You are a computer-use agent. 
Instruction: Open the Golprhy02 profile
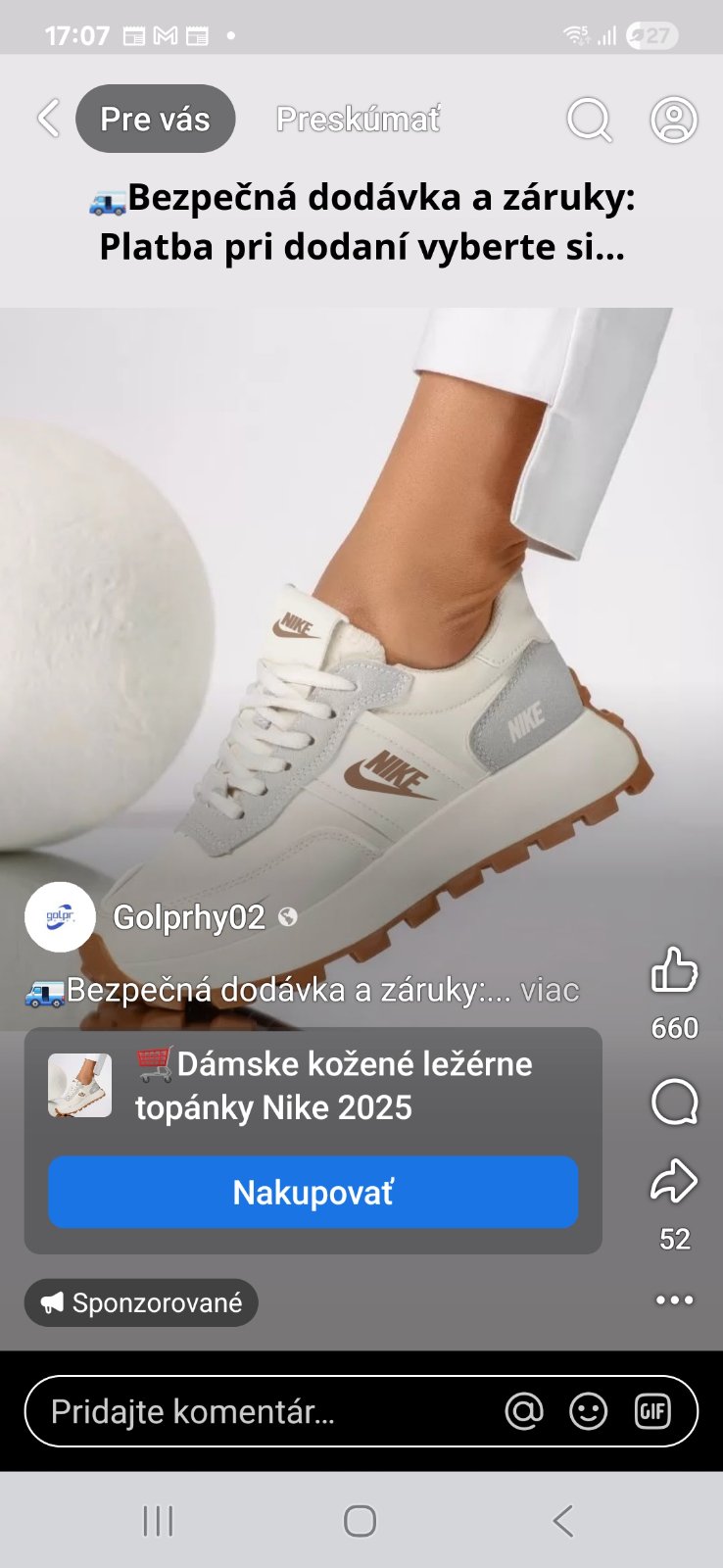coord(188,917)
